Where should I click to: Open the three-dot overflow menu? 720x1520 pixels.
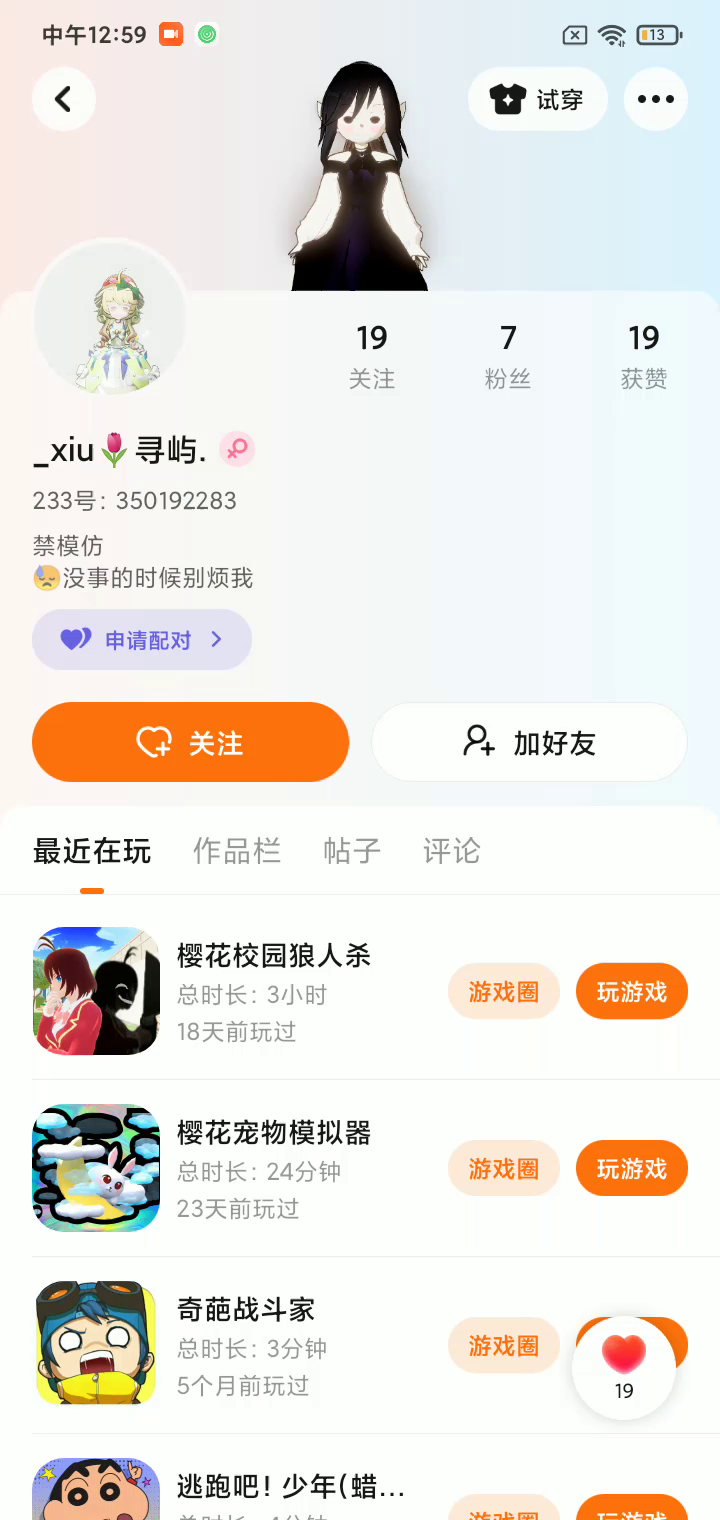[655, 99]
